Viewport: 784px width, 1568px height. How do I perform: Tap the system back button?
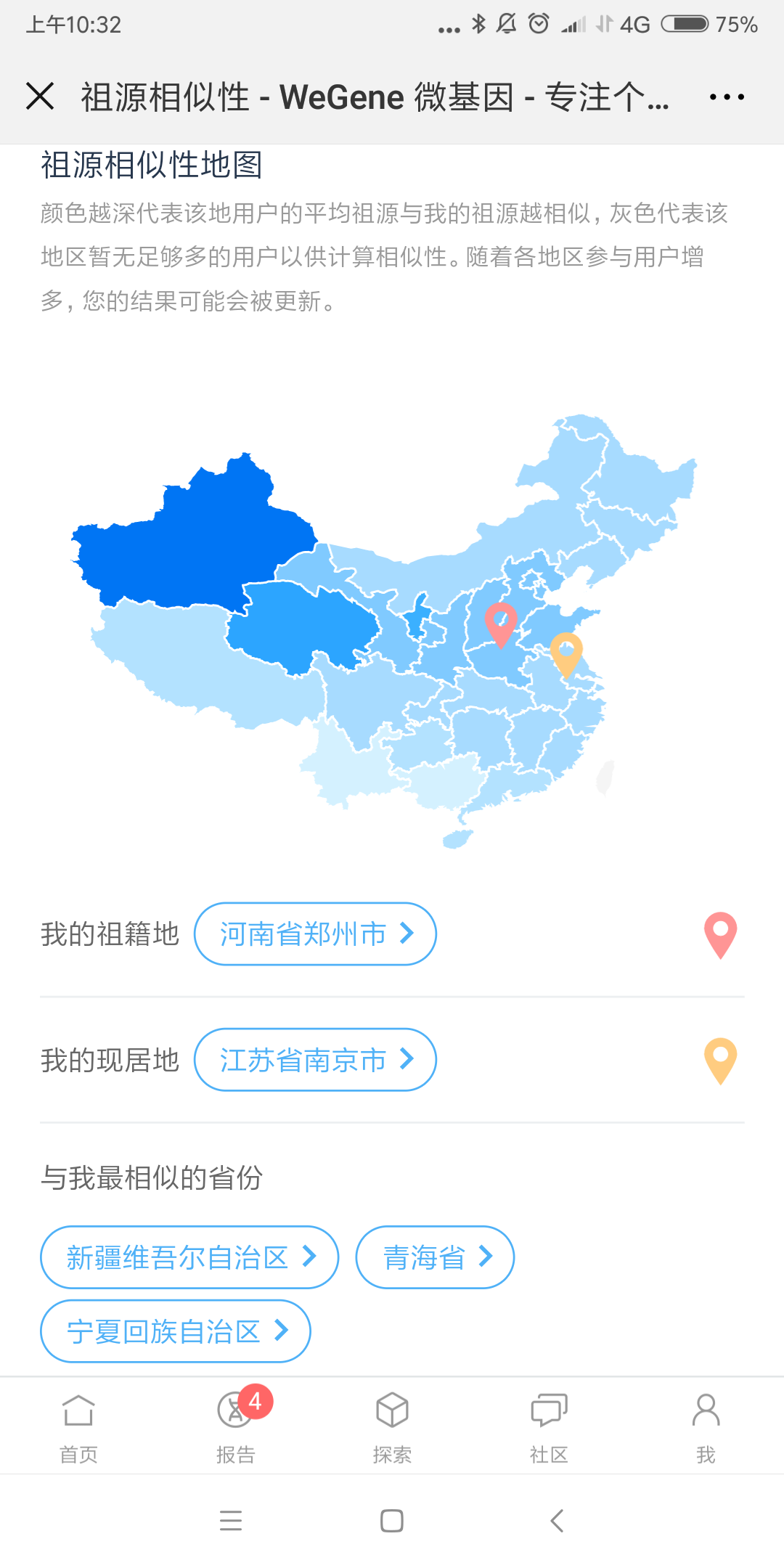[557, 1520]
